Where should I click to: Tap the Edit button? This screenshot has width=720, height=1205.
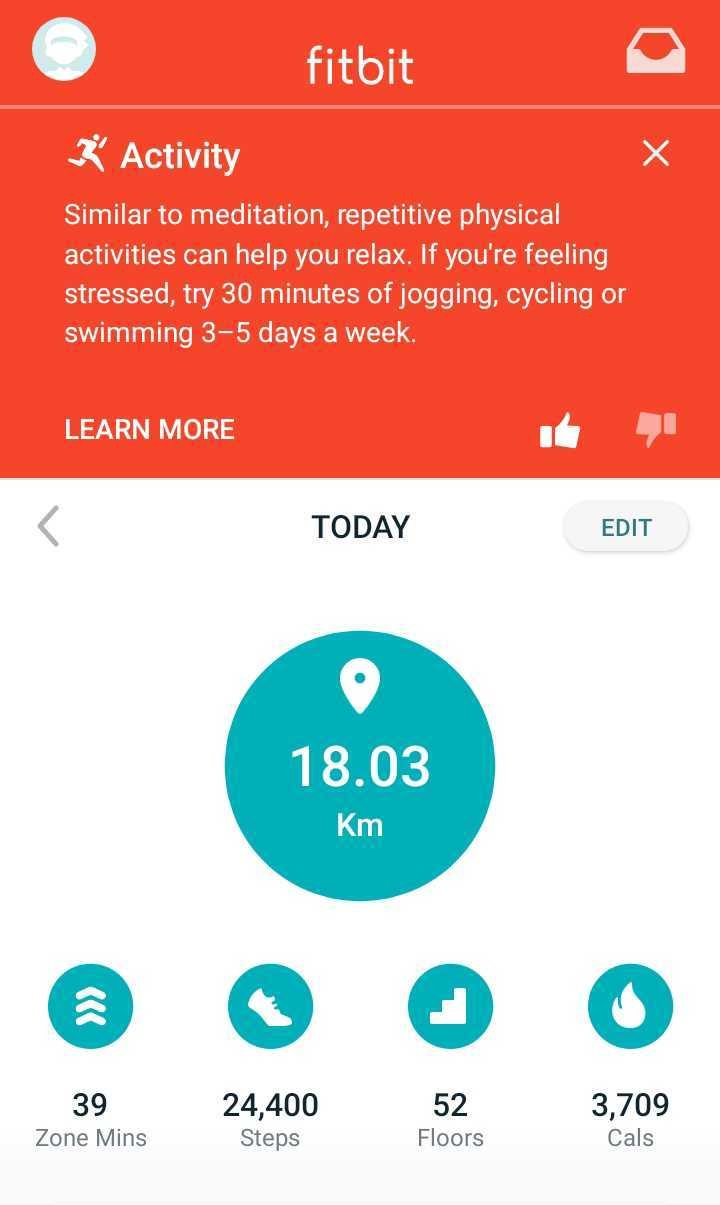(x=626, y=527)
